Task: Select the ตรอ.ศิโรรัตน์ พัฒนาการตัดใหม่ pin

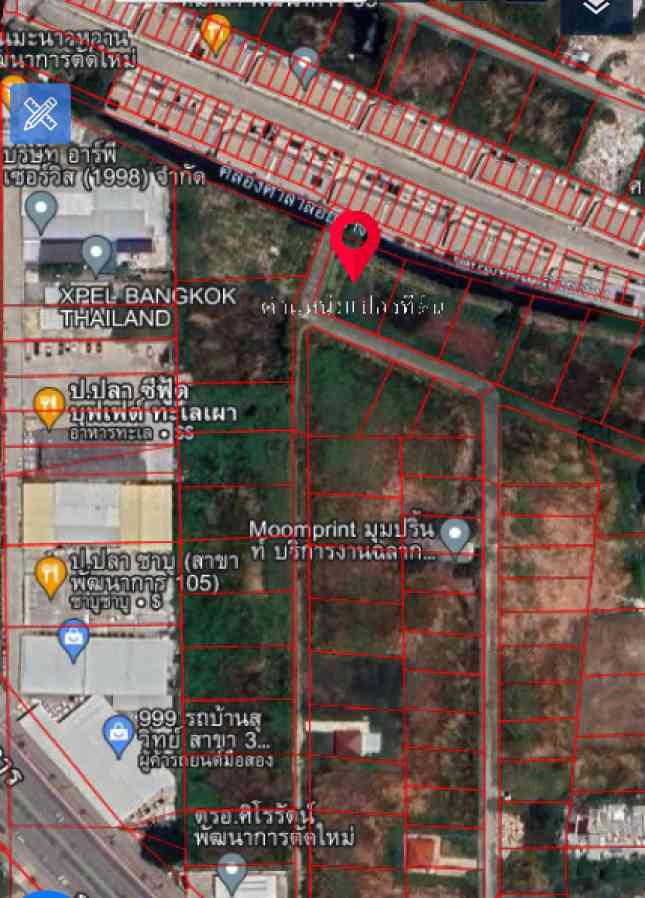Action: pos(231,870)
